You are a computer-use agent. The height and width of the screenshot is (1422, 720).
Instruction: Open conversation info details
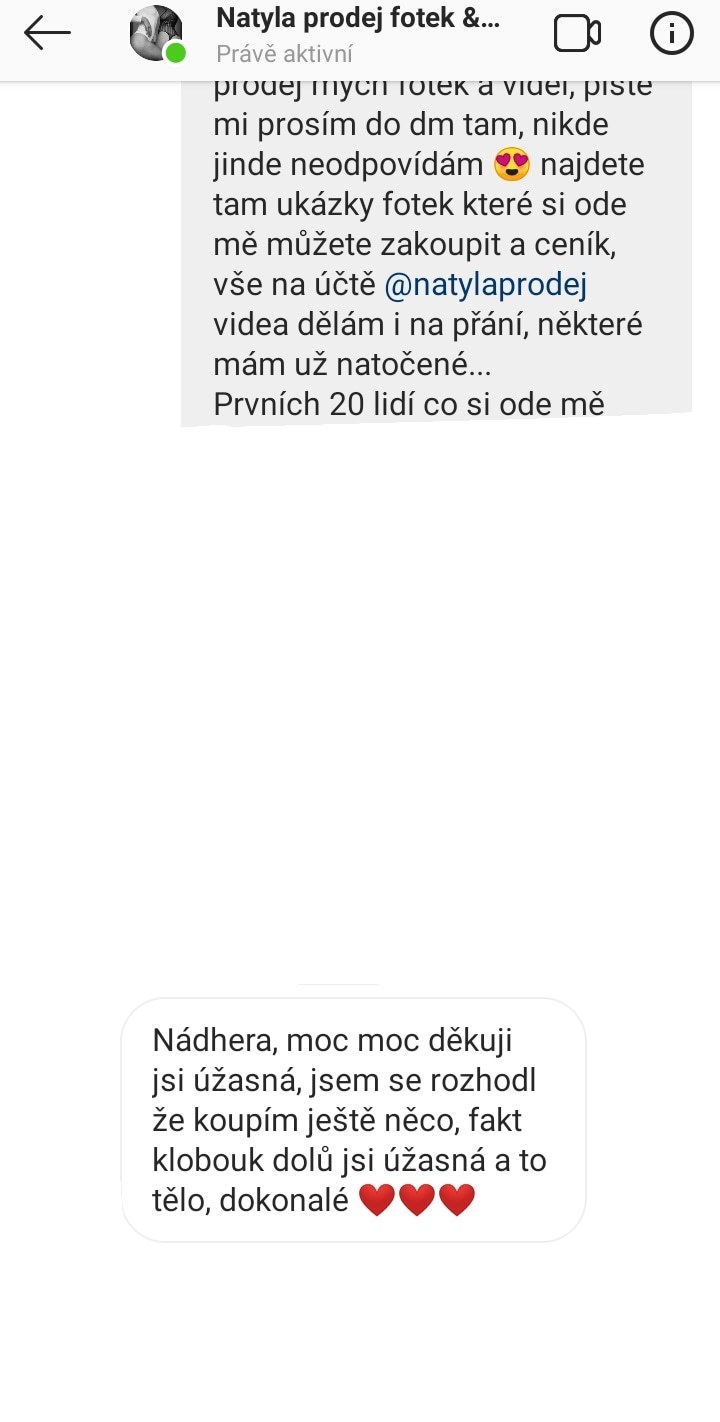pyautogui.click(x=671, y=34)
